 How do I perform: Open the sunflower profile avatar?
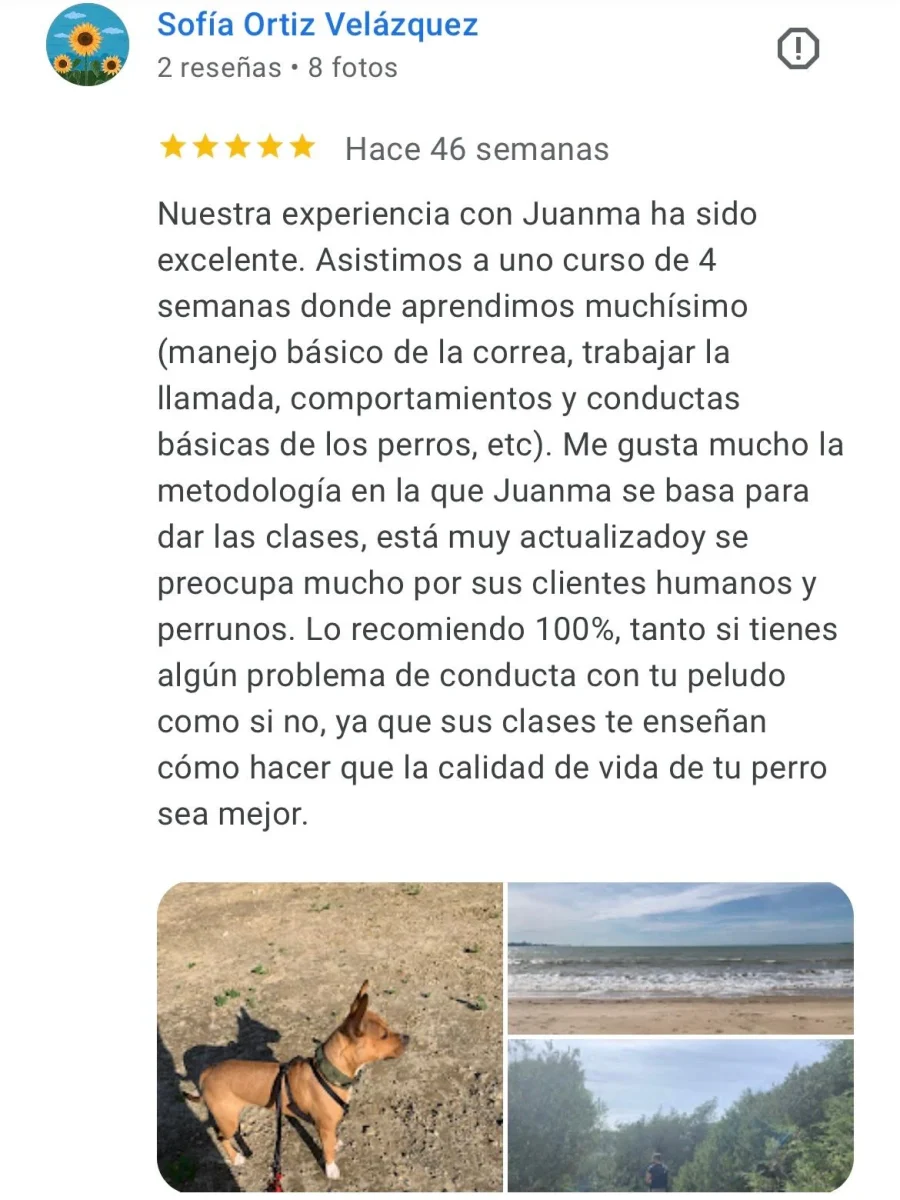[88, 45]
